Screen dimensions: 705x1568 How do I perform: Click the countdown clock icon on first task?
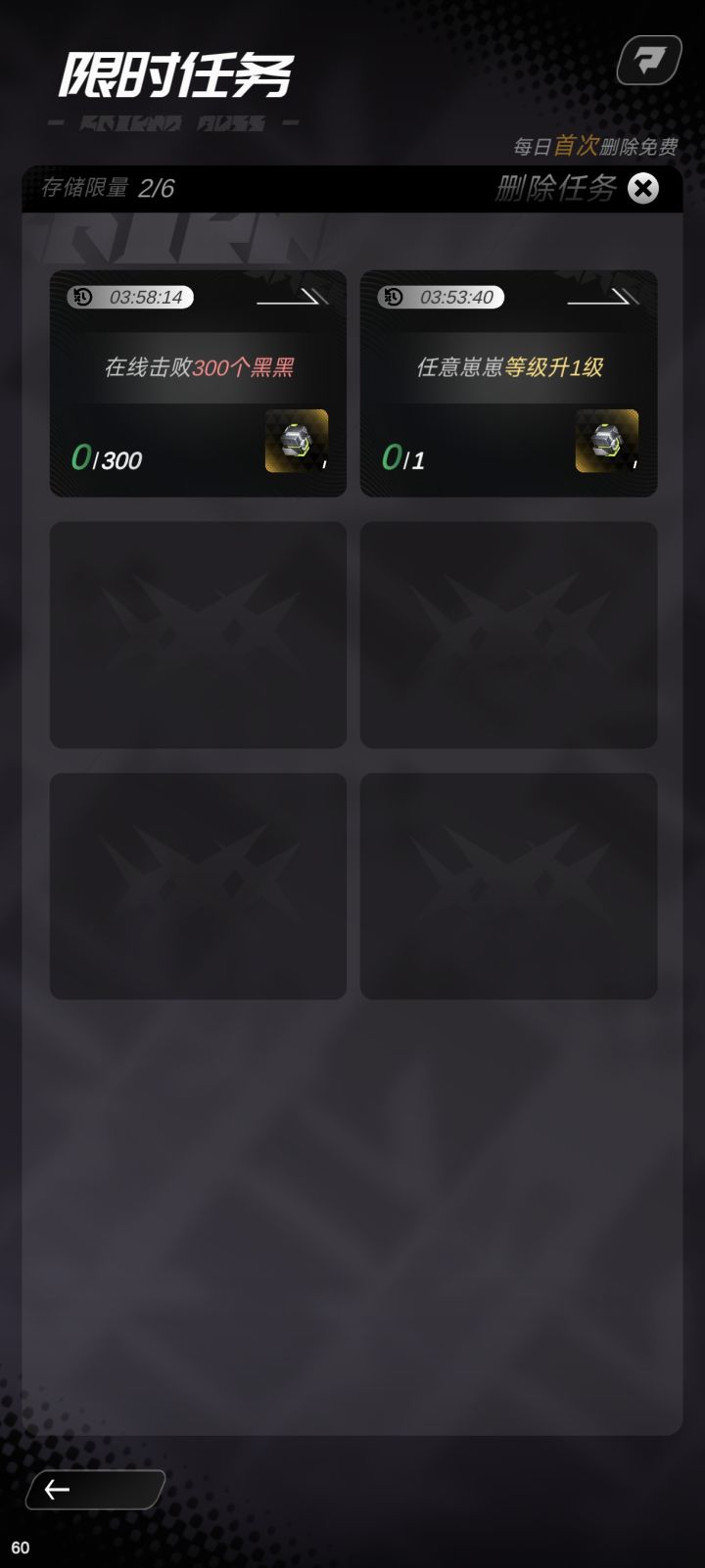(x=82, y=298)
